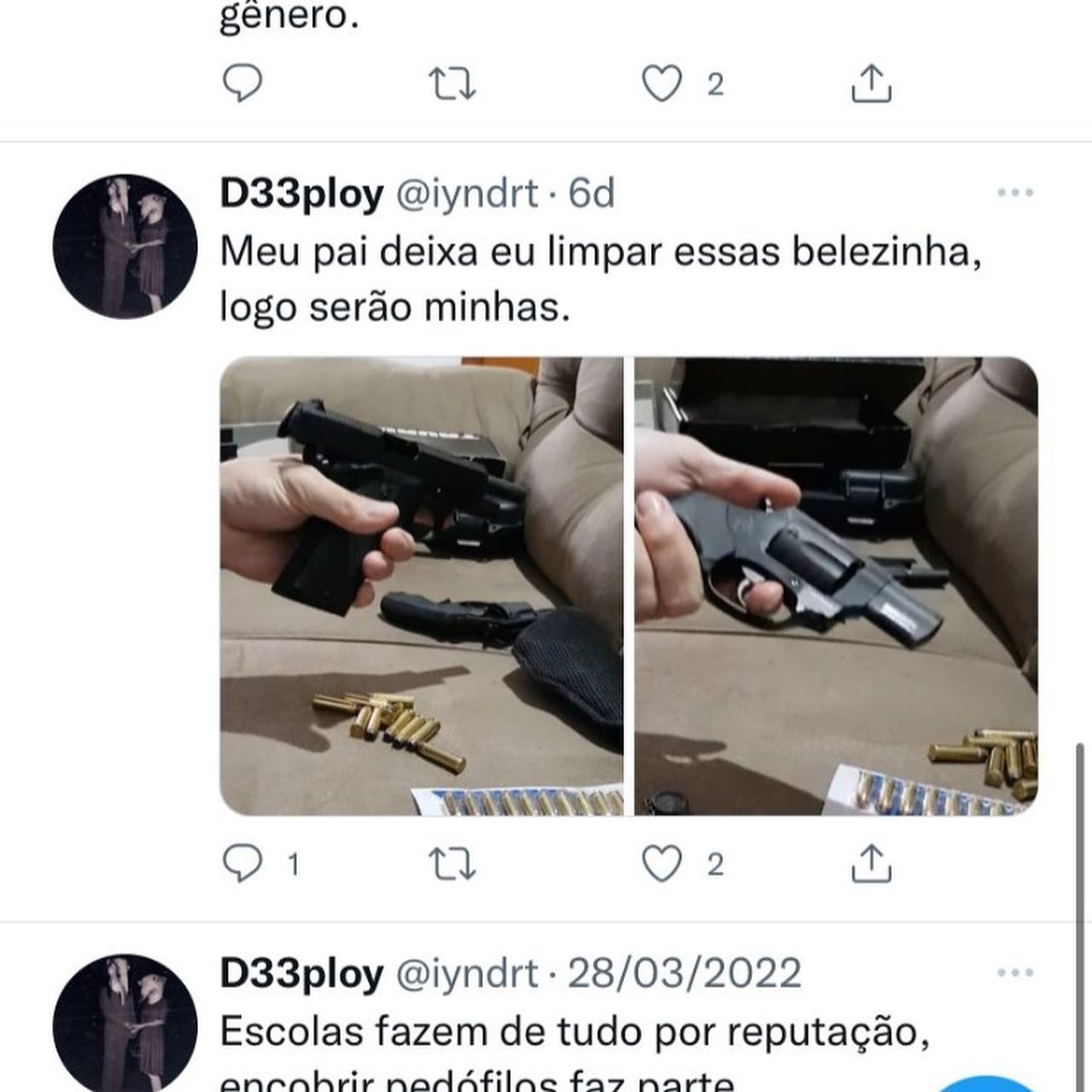
Task: Compose a new tweet with the floating button
Action: tap(990, 1085)
